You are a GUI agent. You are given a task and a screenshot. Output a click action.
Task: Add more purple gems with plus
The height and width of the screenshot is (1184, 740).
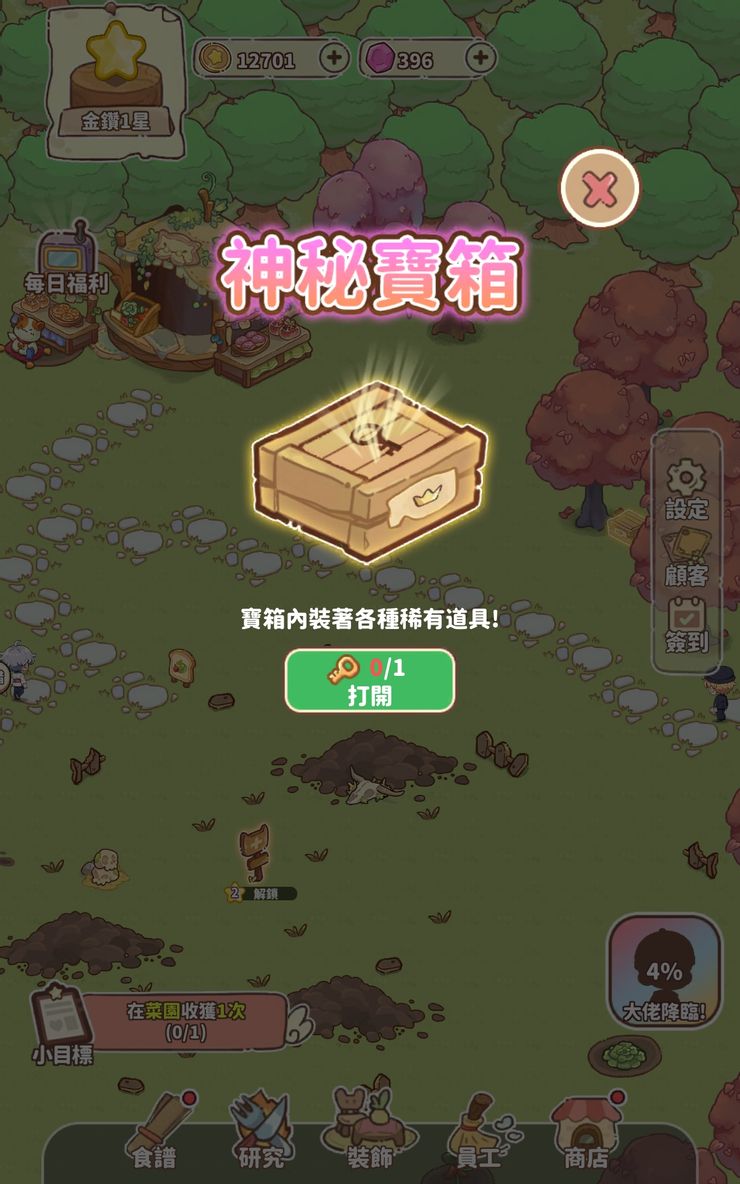[x=481, y=58]
